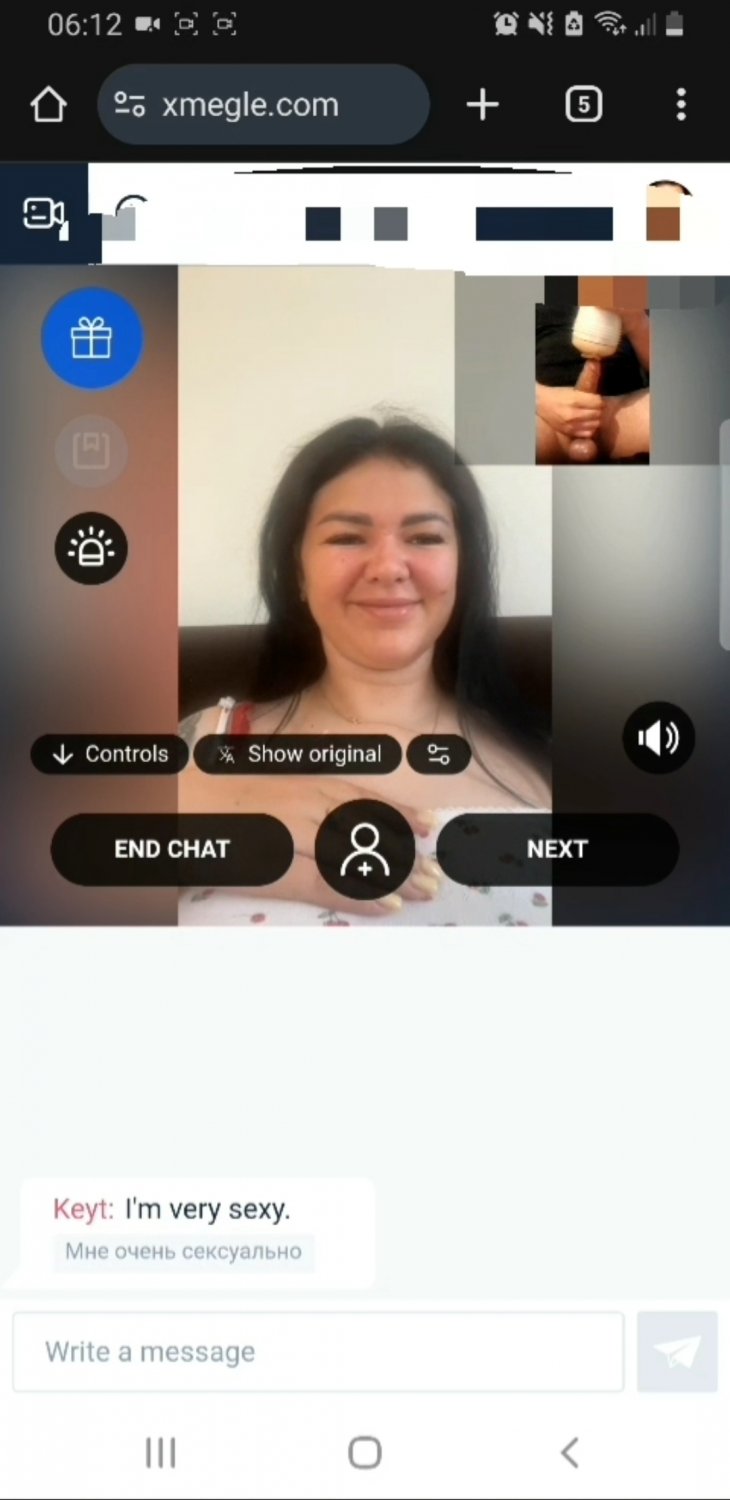The image size is (730, 1500).
Task: End the current chat
Action: (x=172, y=849)
